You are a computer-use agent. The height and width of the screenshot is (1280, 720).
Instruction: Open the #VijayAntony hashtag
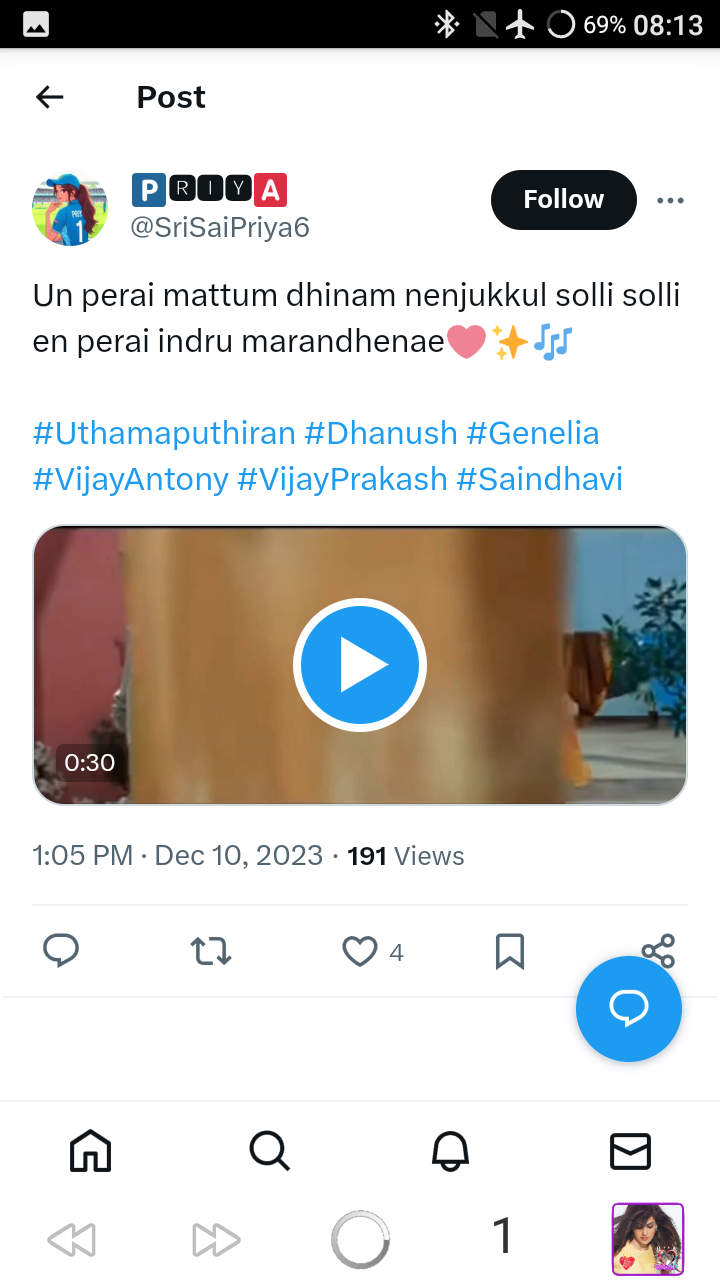pos(131,480)
